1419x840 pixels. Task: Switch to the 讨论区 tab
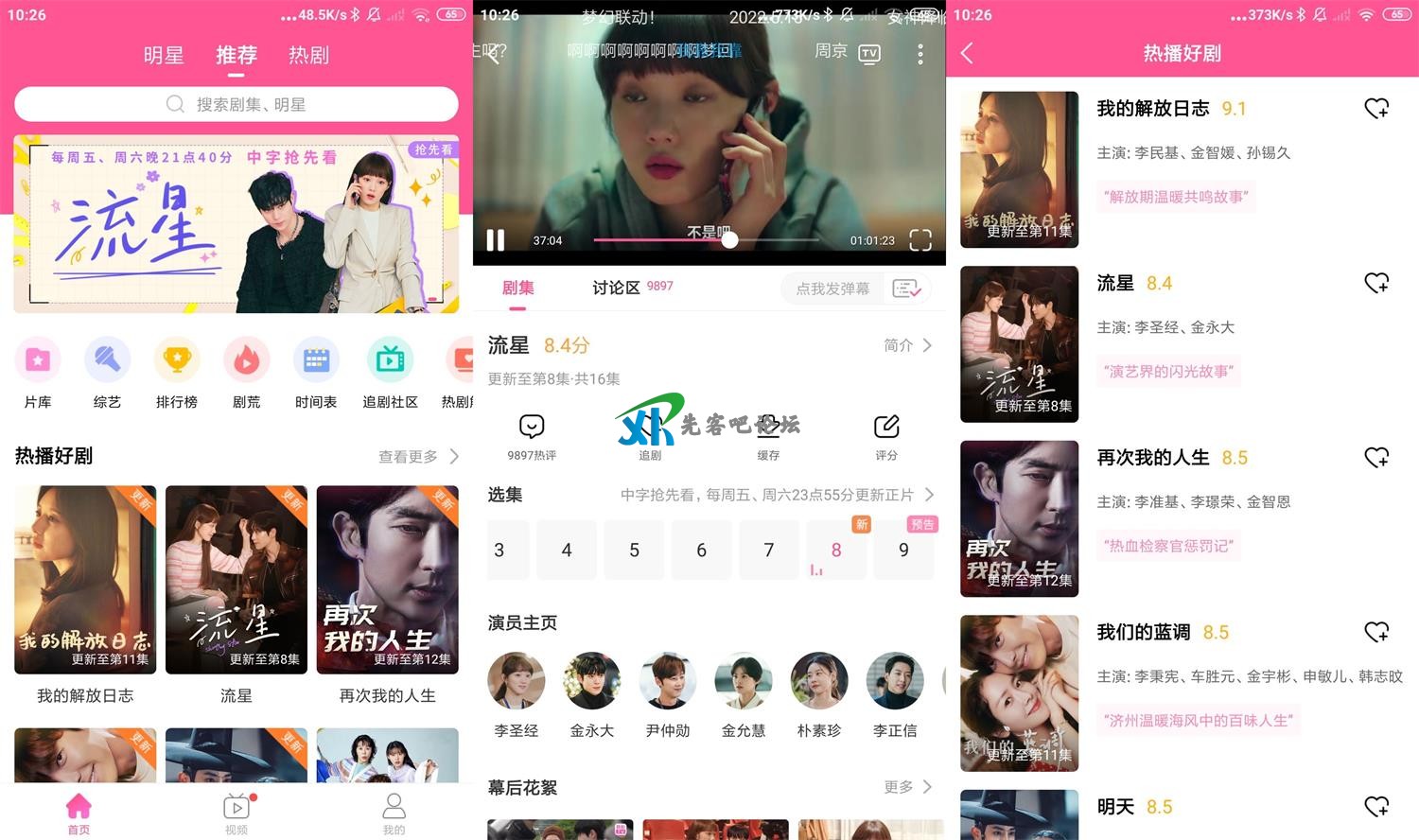(x=616, y=288)
